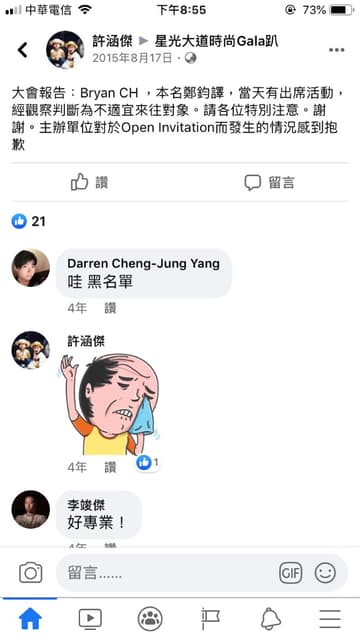Open the emoji sticker picker
Screen dimensions: 360x640
pyautogui.click(x=325, y=573)
